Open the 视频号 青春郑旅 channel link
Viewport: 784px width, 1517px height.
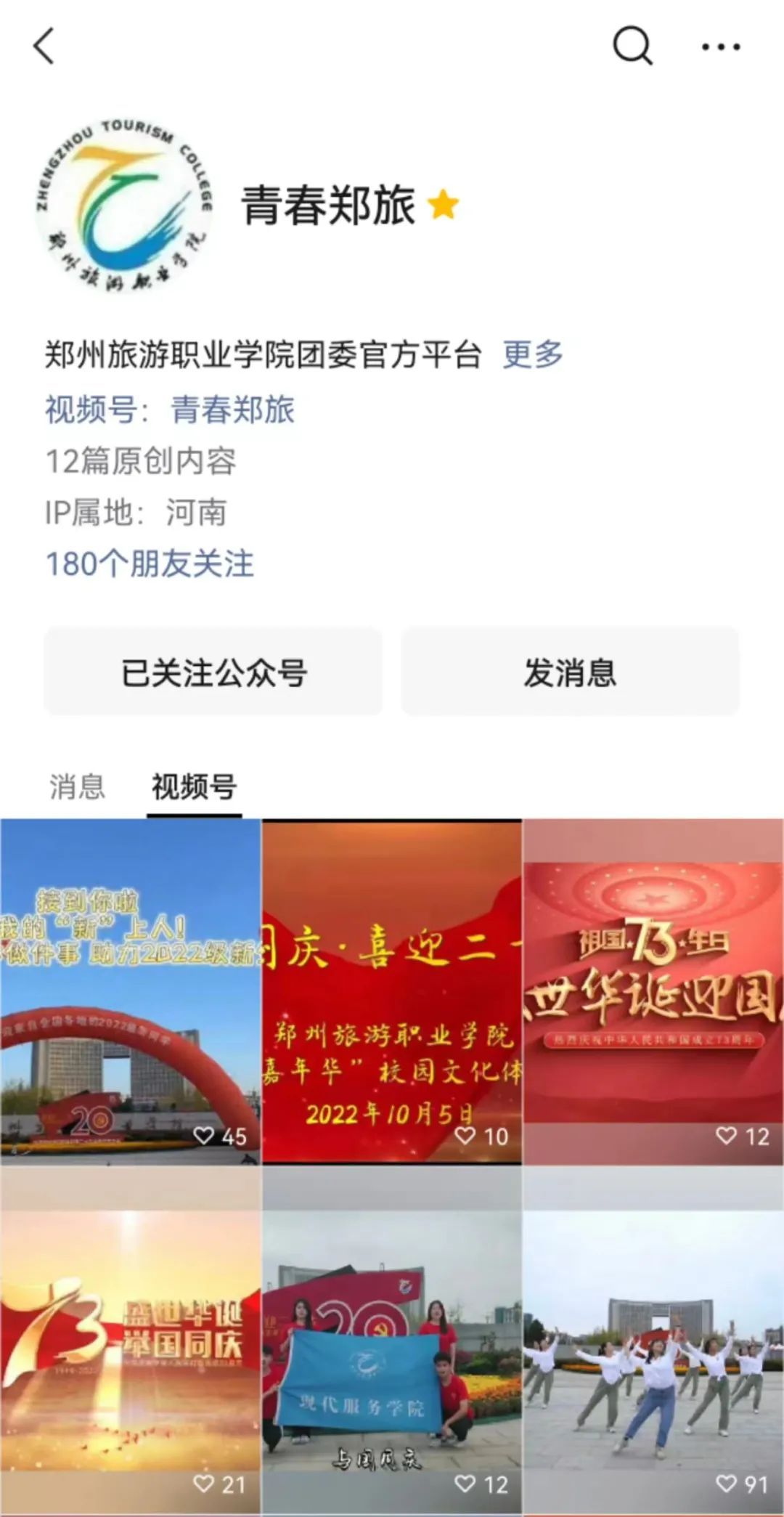tap(232, 410)
